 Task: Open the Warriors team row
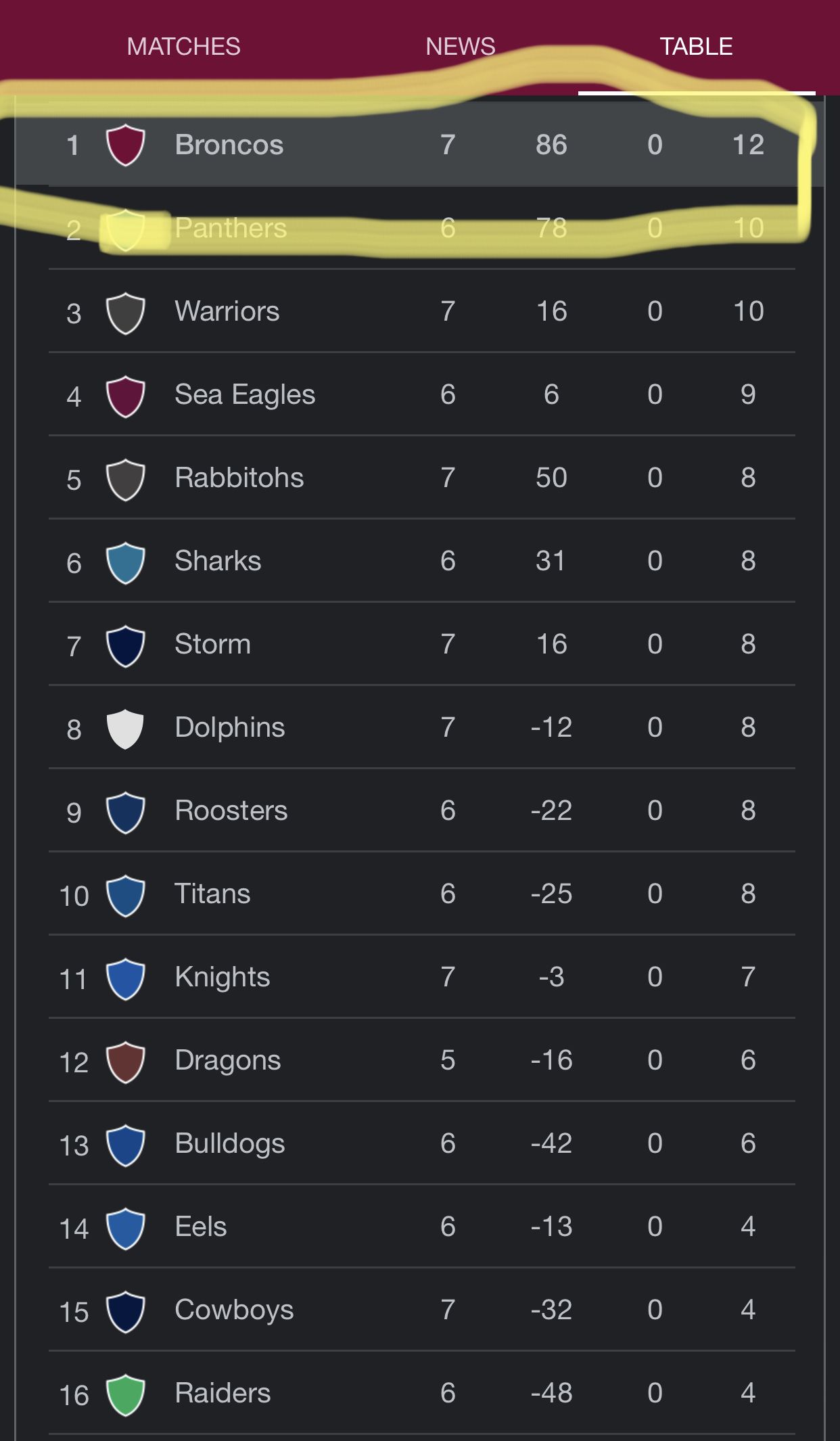(419, 311)
